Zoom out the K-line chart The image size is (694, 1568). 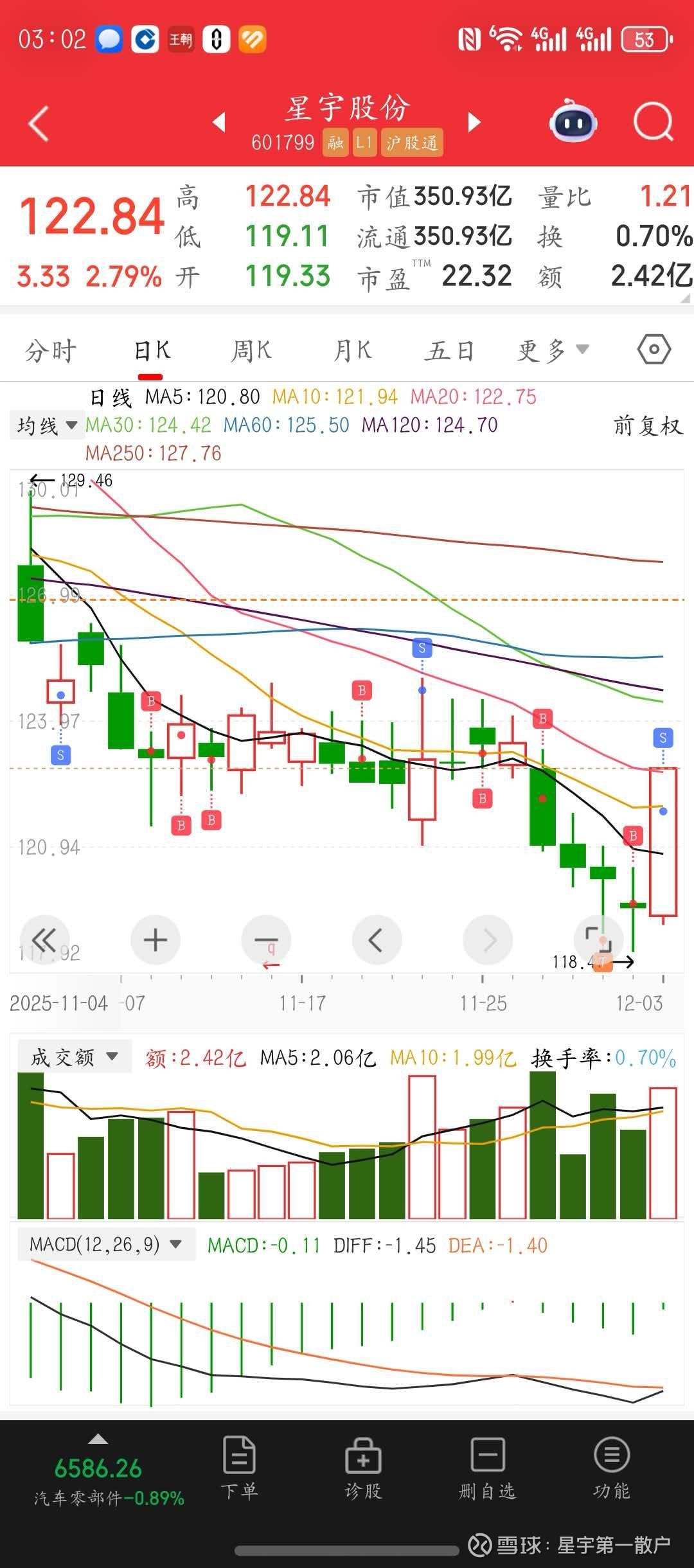(x=265, y=940)
